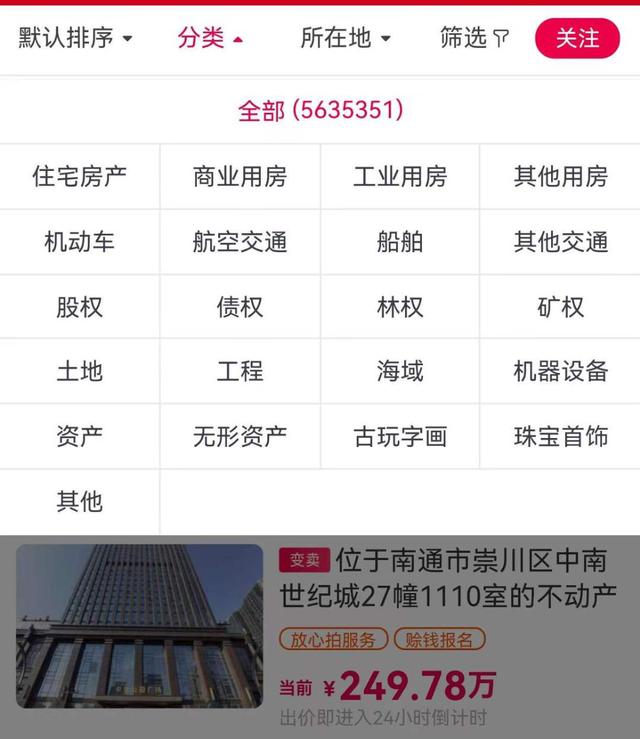Tap the red 关注 follow button
The height and width of the screenshot is (739, 640).
(577, 39)
